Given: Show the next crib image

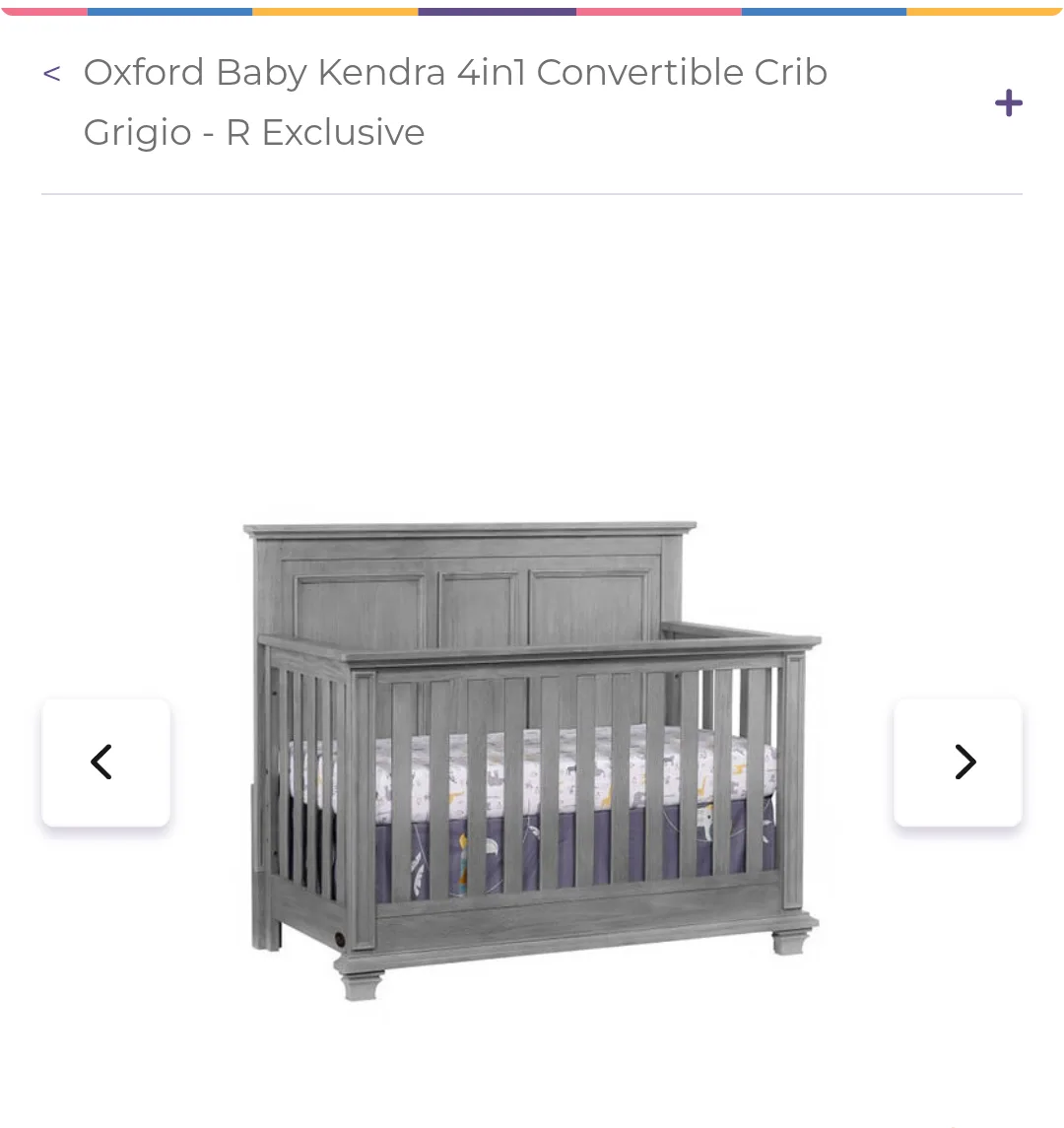Looking at the screenshot, I should (958, 762).
